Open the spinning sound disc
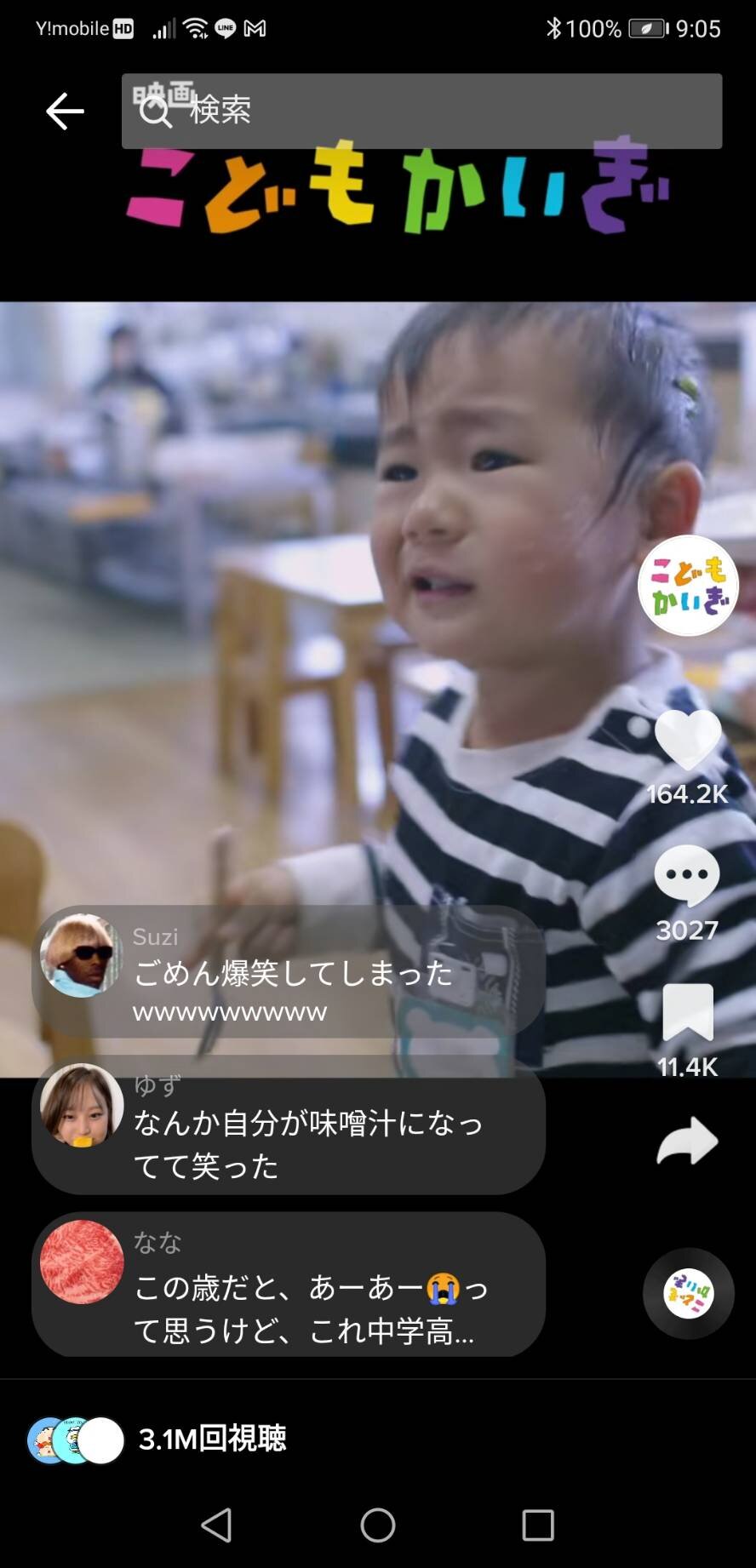The width and height of the screenshot is (756, 1568). 688,1293
